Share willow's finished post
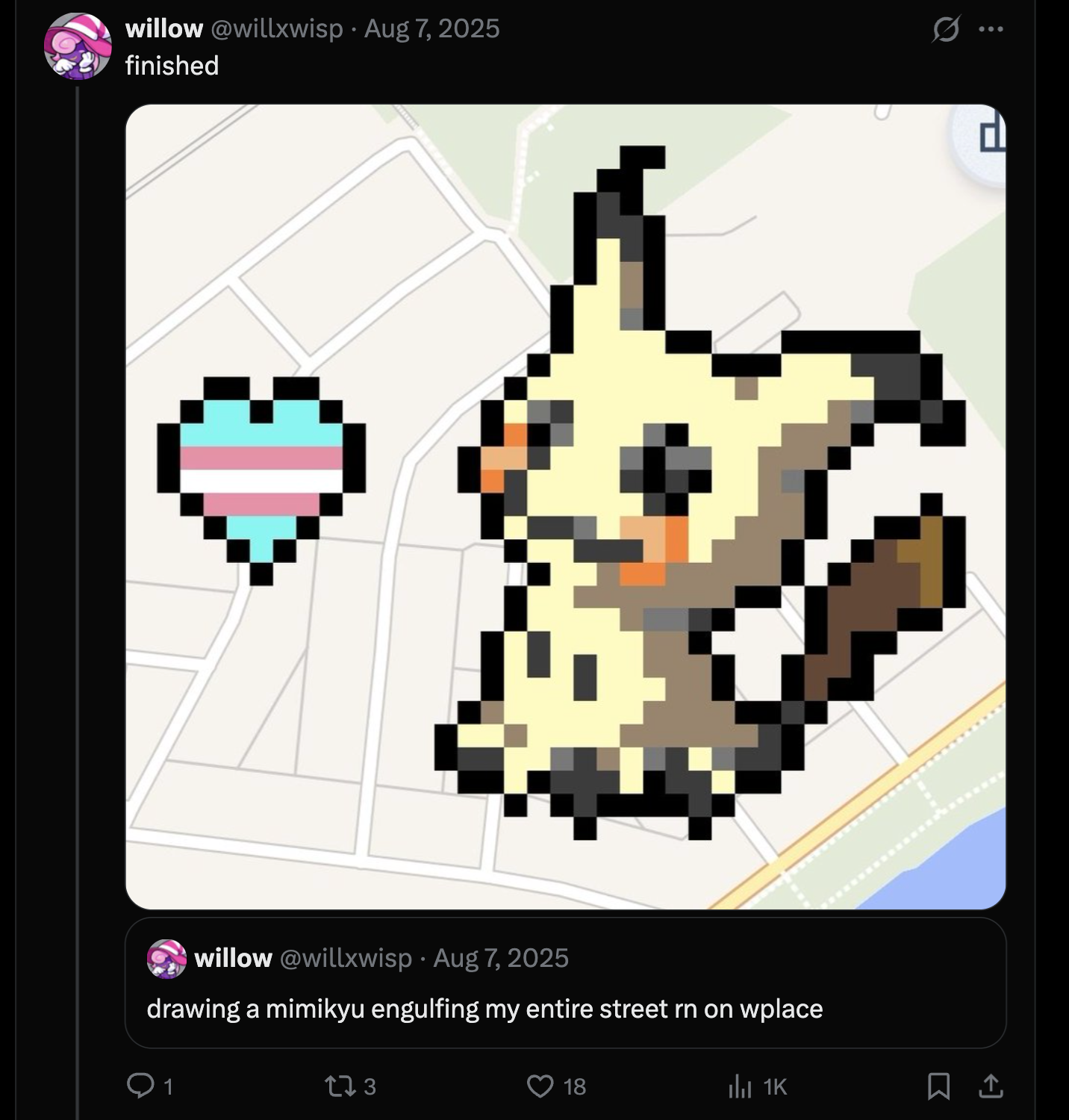 tap(990, 1086)
